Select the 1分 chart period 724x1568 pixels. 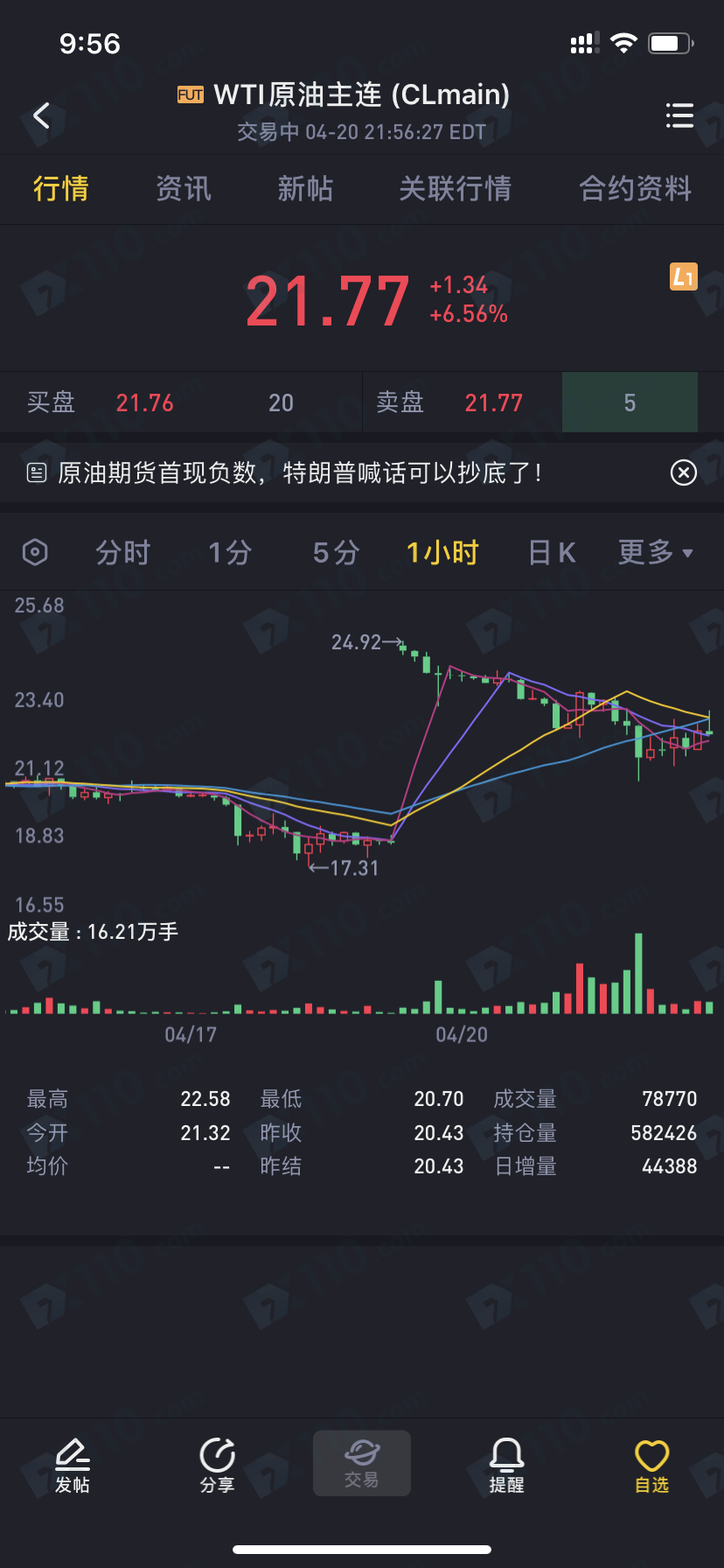click(x=230, y=552)
